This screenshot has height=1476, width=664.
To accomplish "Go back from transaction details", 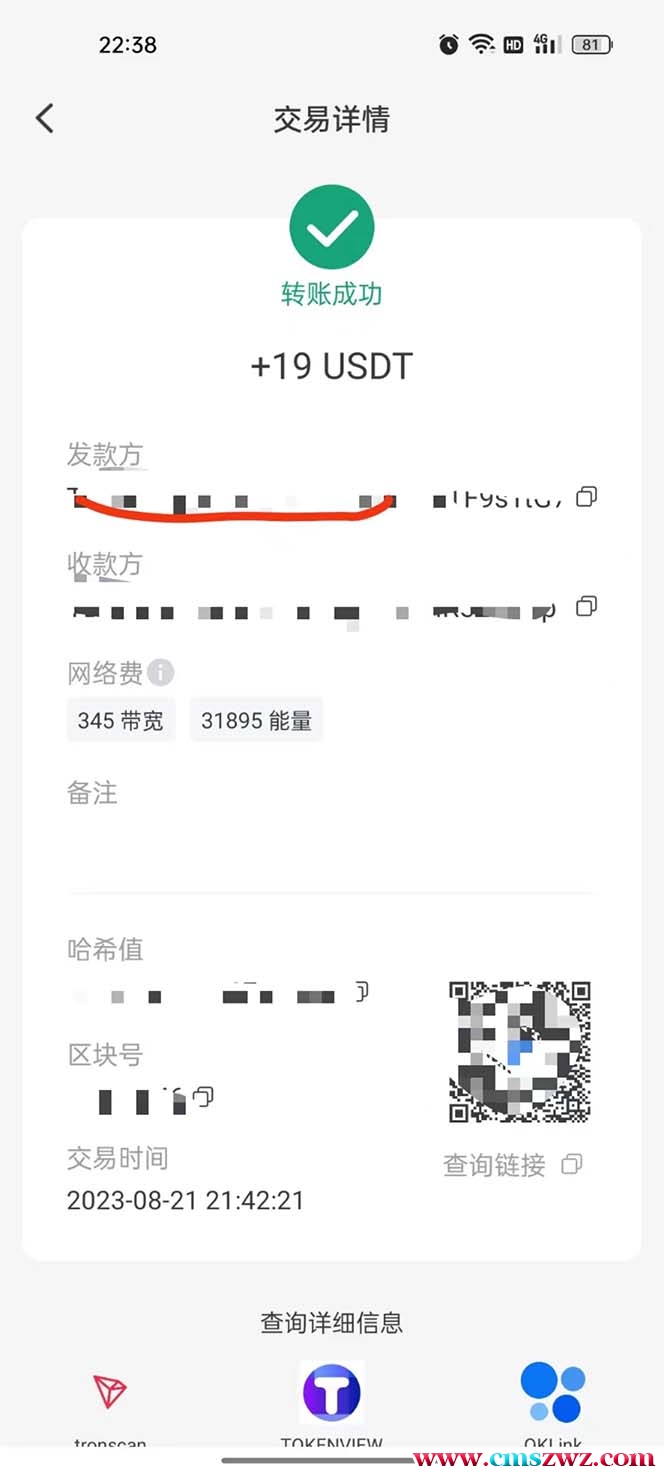I will [x=45, y=119].
